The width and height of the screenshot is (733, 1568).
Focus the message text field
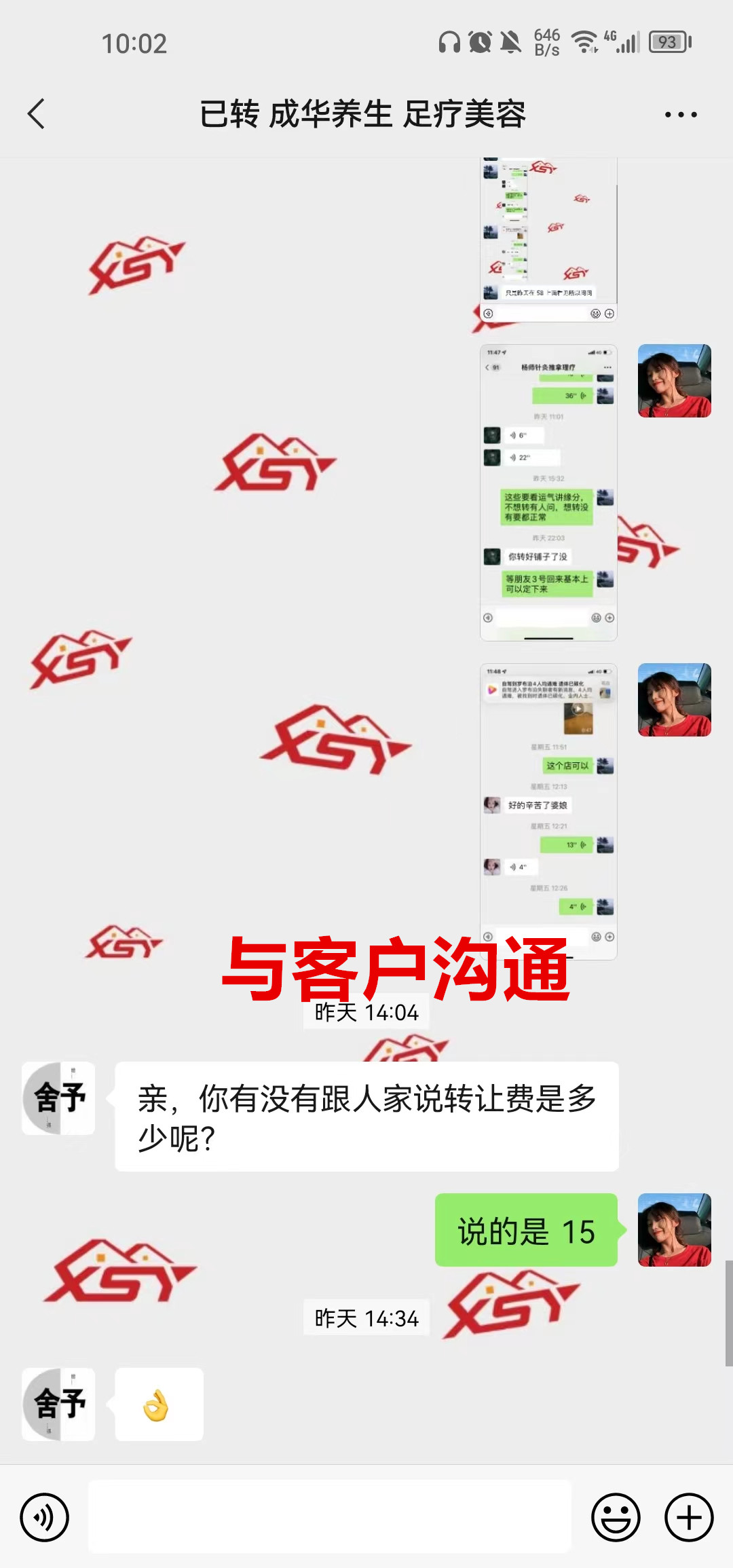click(x=330, y=1517)
